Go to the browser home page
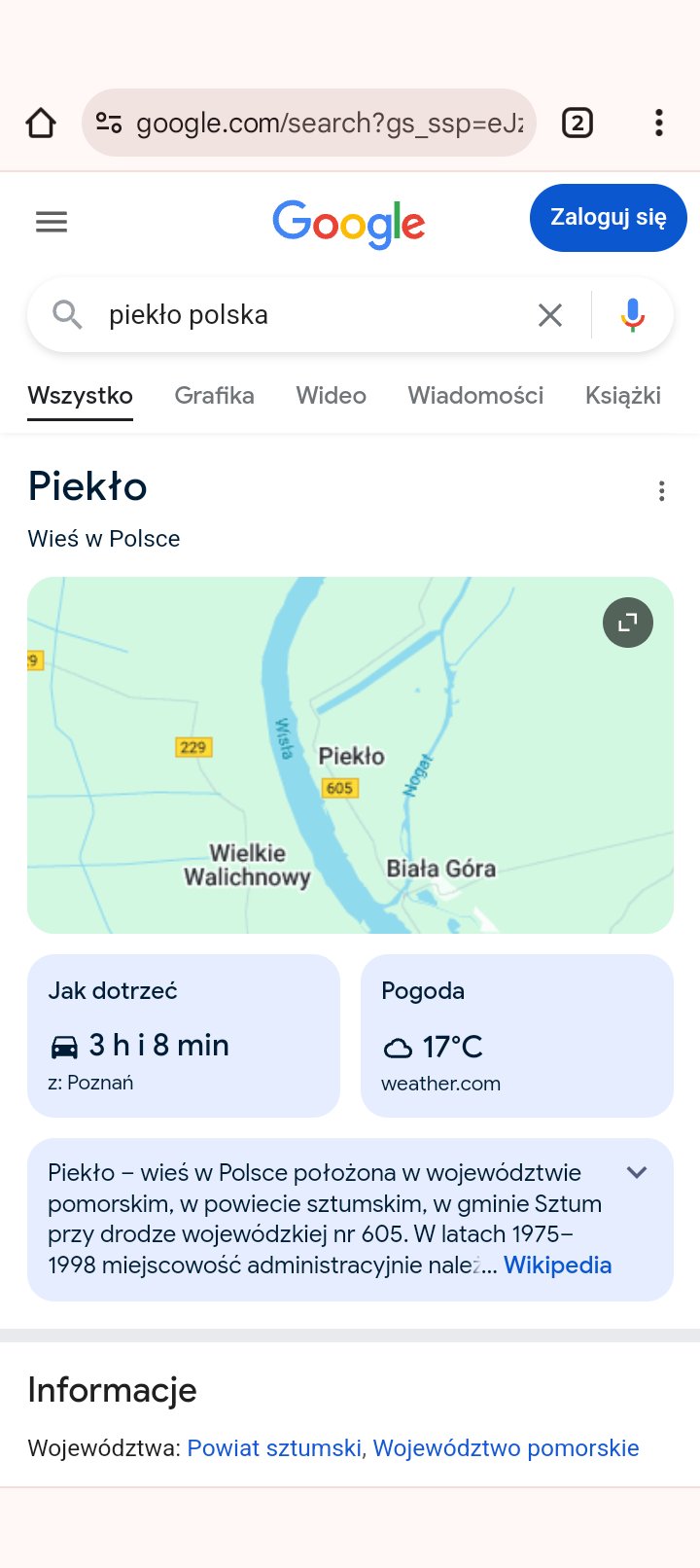This screenshot has width=700, height=1568. click(x=41, y=124)
